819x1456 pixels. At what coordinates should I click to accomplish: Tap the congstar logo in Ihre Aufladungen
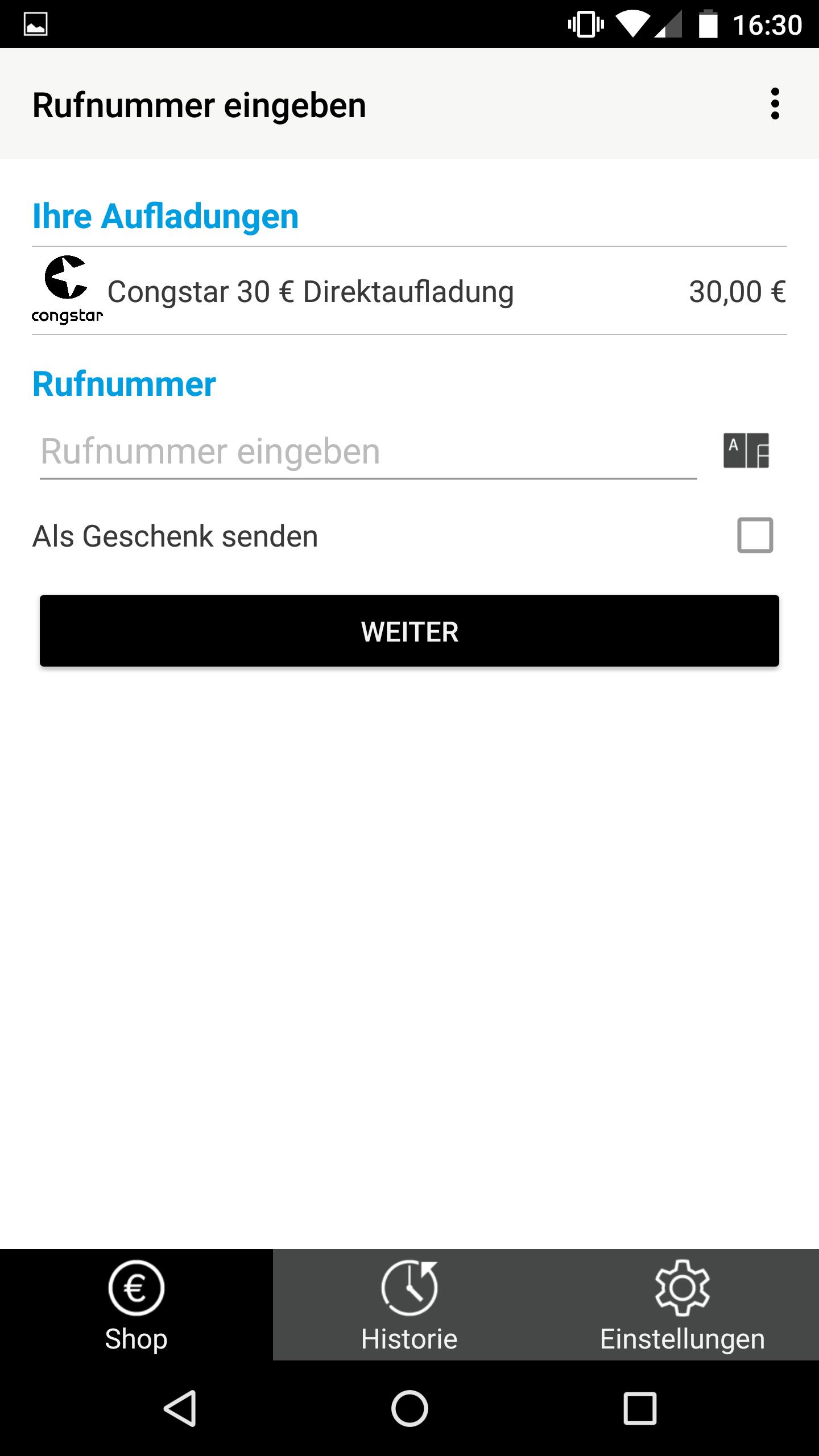(67, 290)
